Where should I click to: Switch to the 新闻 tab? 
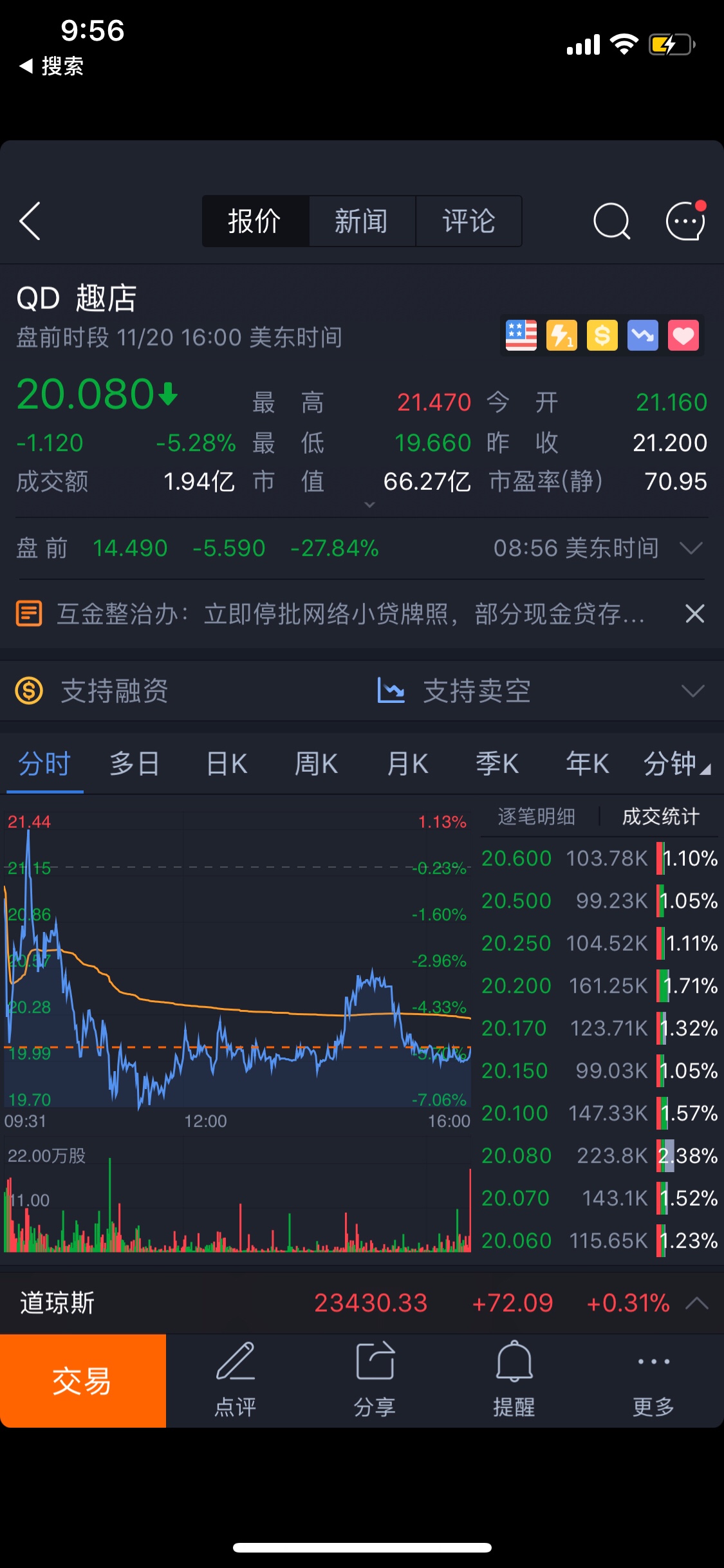362,221
